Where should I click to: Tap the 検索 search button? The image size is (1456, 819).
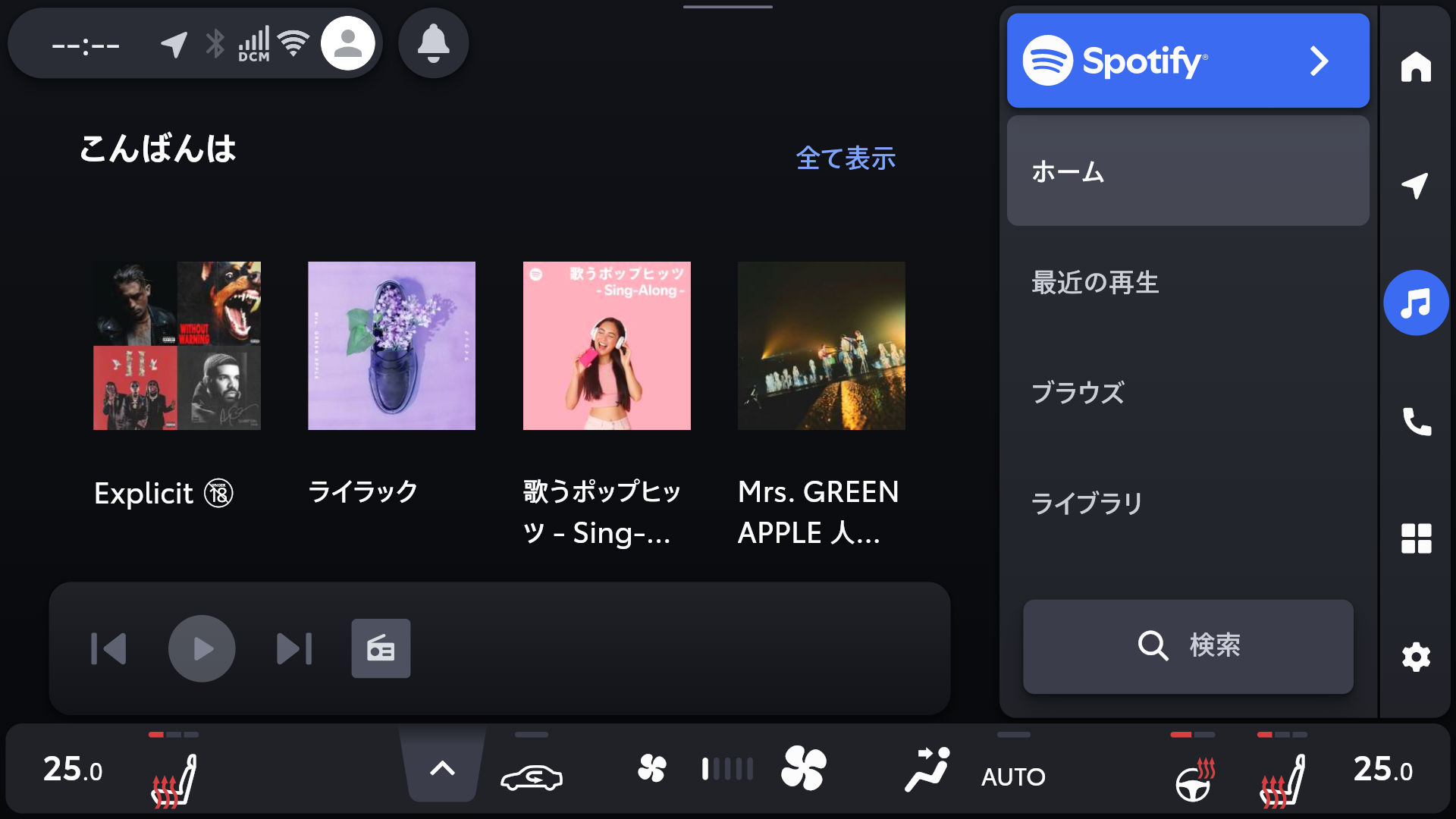pyautogui.click(x=1188, y=646)
